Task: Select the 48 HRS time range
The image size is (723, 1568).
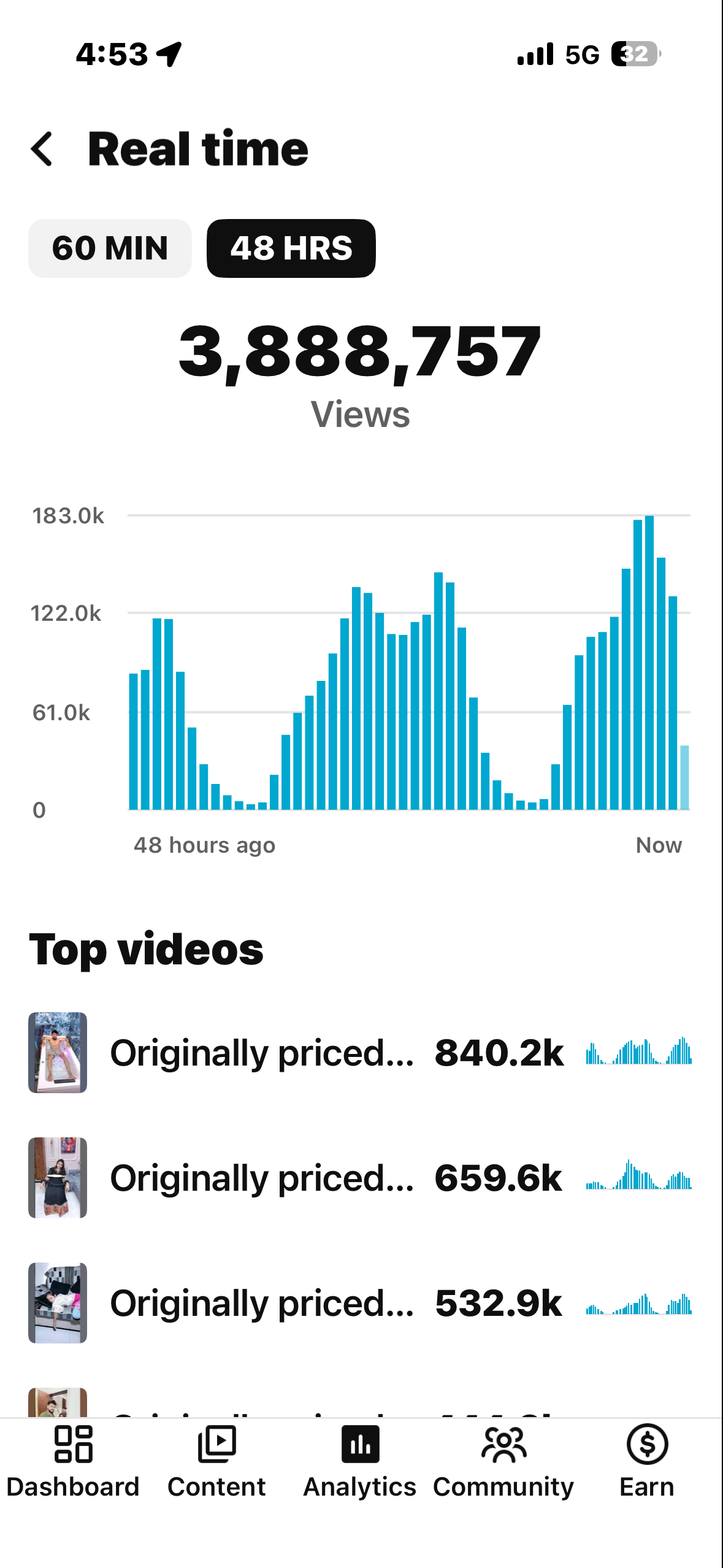Action: tap(291, 248)
